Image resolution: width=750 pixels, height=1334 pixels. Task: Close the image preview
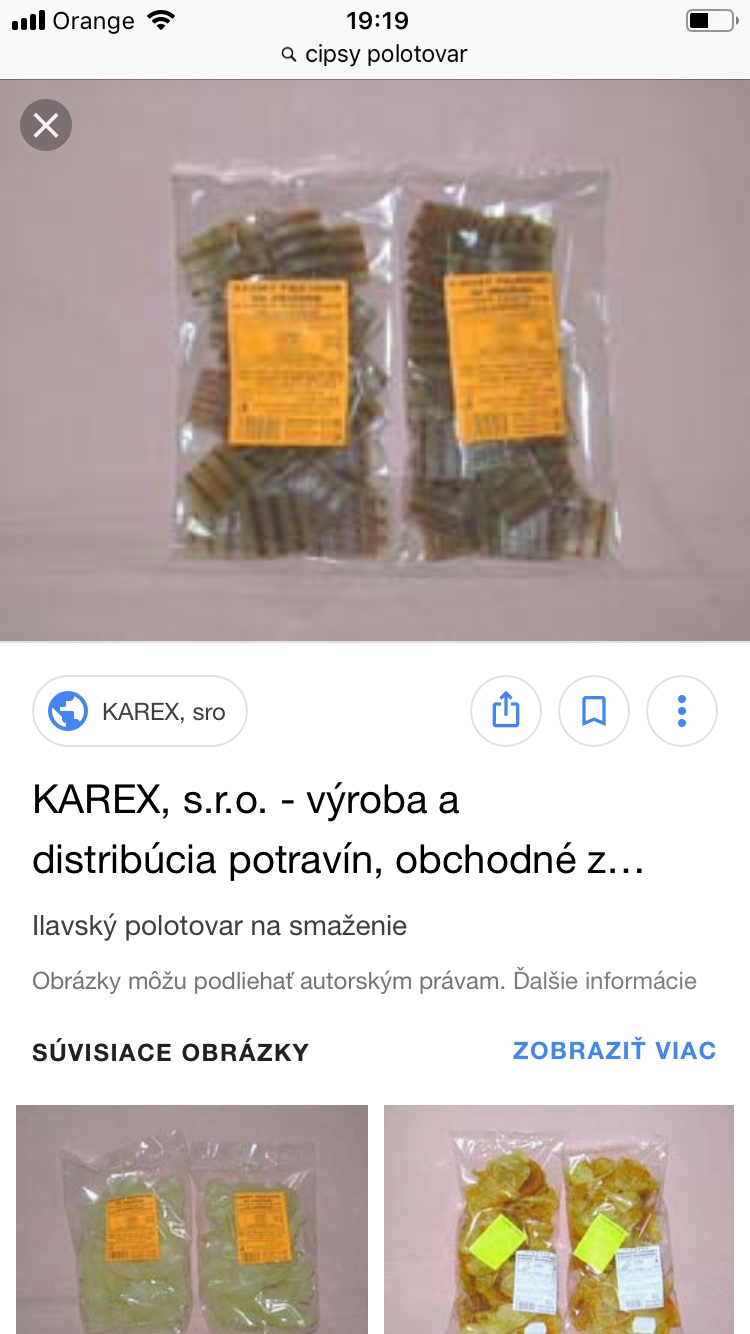click(x=46, y=125)
